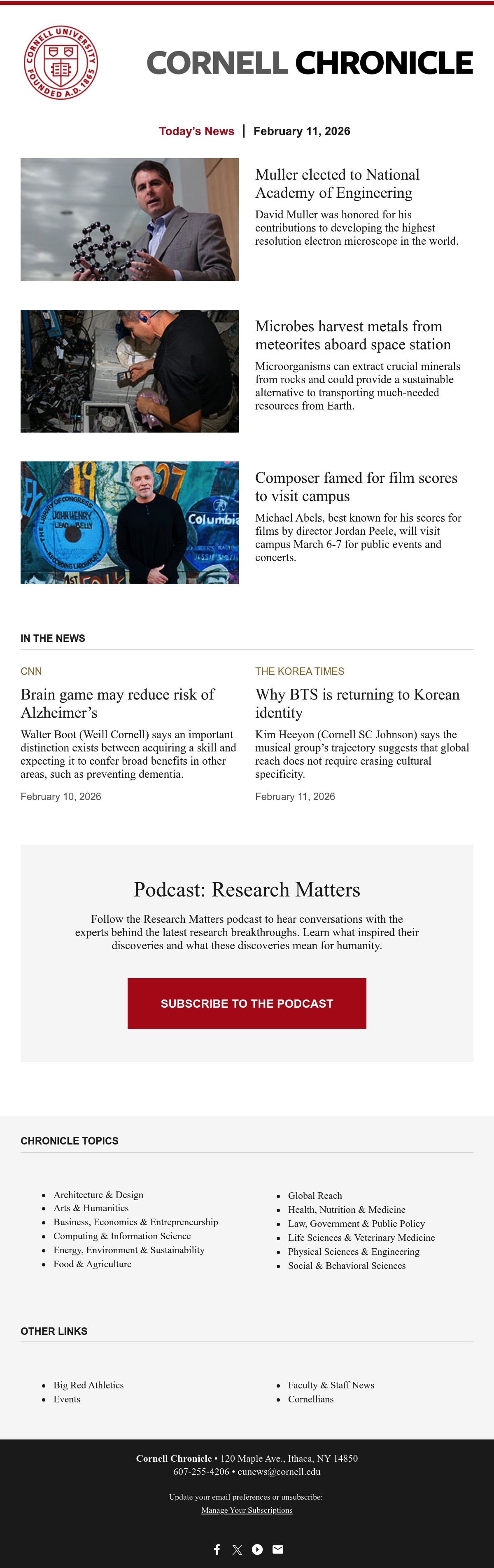Screen dimensions: 494x1568
Task: Visit Big Red Athletics
Action: click(88, 1385)
